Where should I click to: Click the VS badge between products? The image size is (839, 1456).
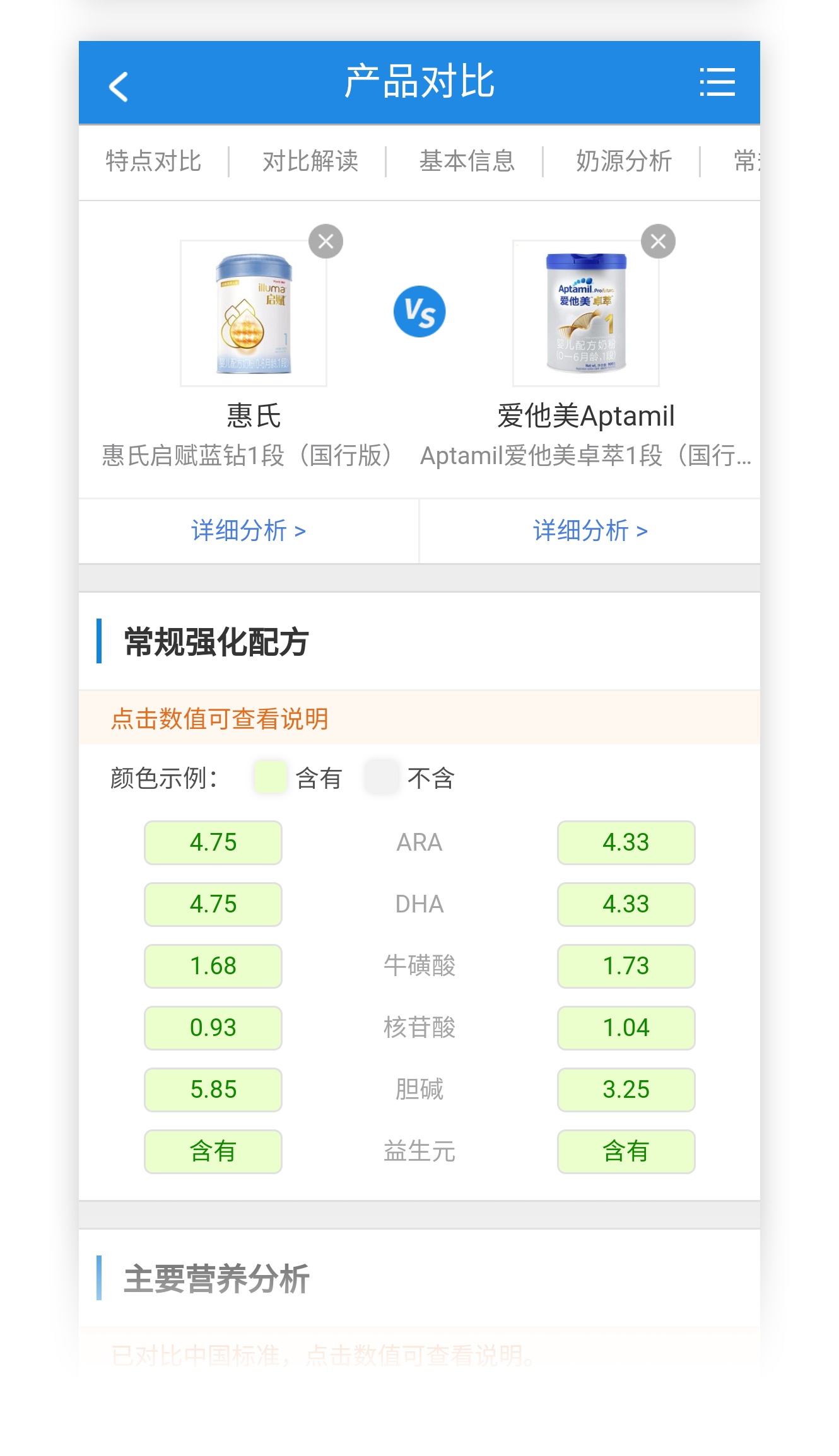click(x=419, y=310)
